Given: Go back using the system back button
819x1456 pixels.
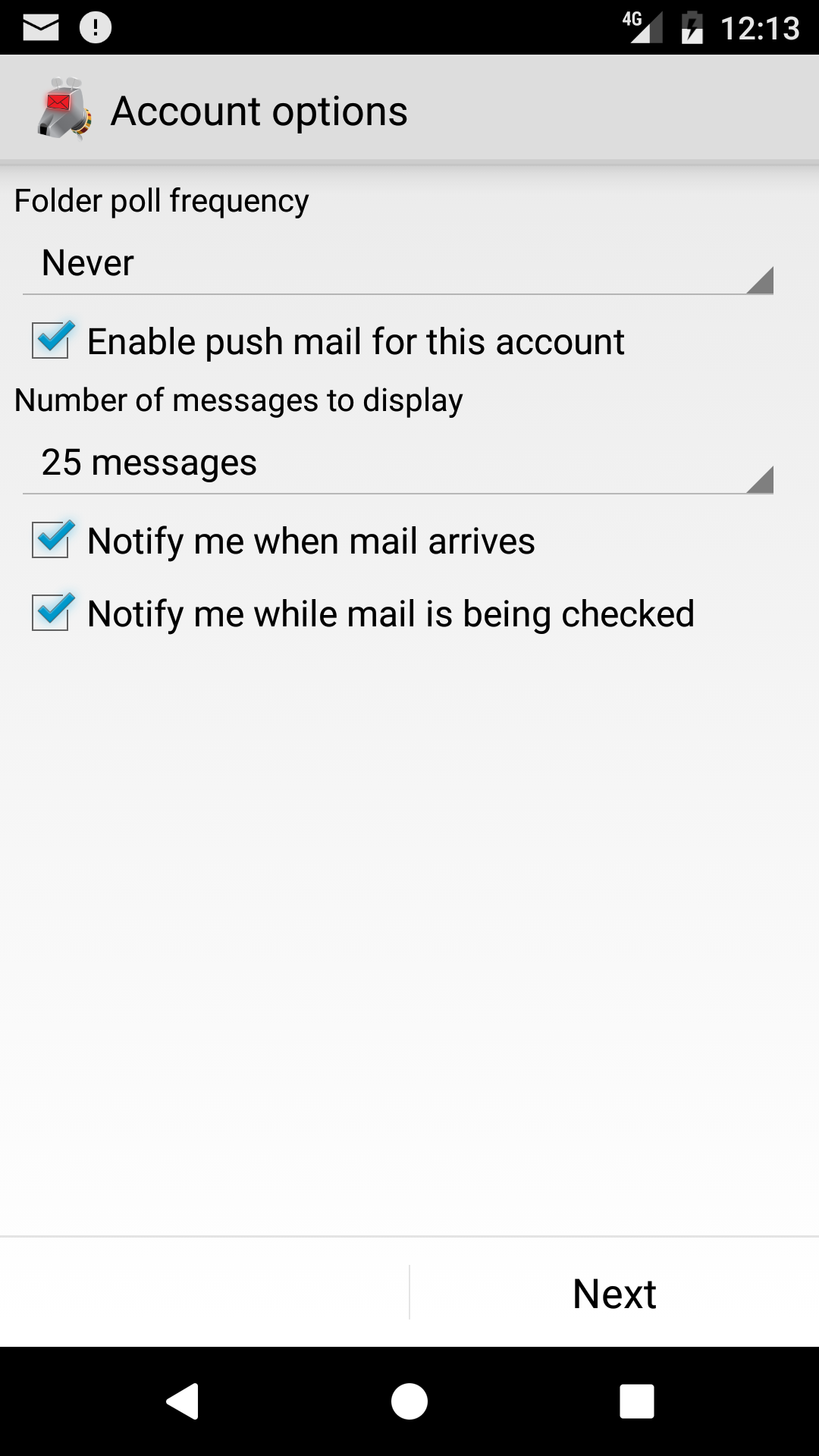Looking at the screenshot, I should [183, 1401].
